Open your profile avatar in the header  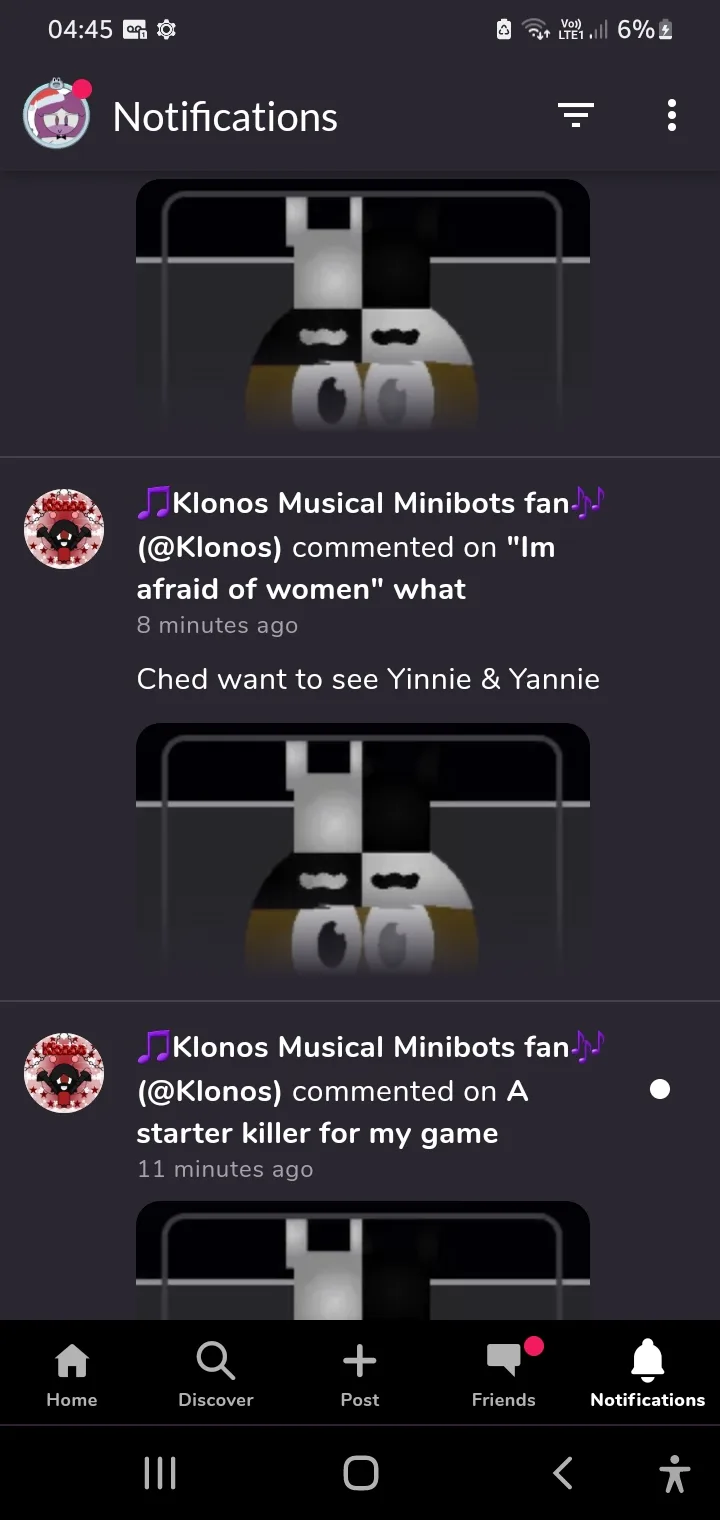57,117
